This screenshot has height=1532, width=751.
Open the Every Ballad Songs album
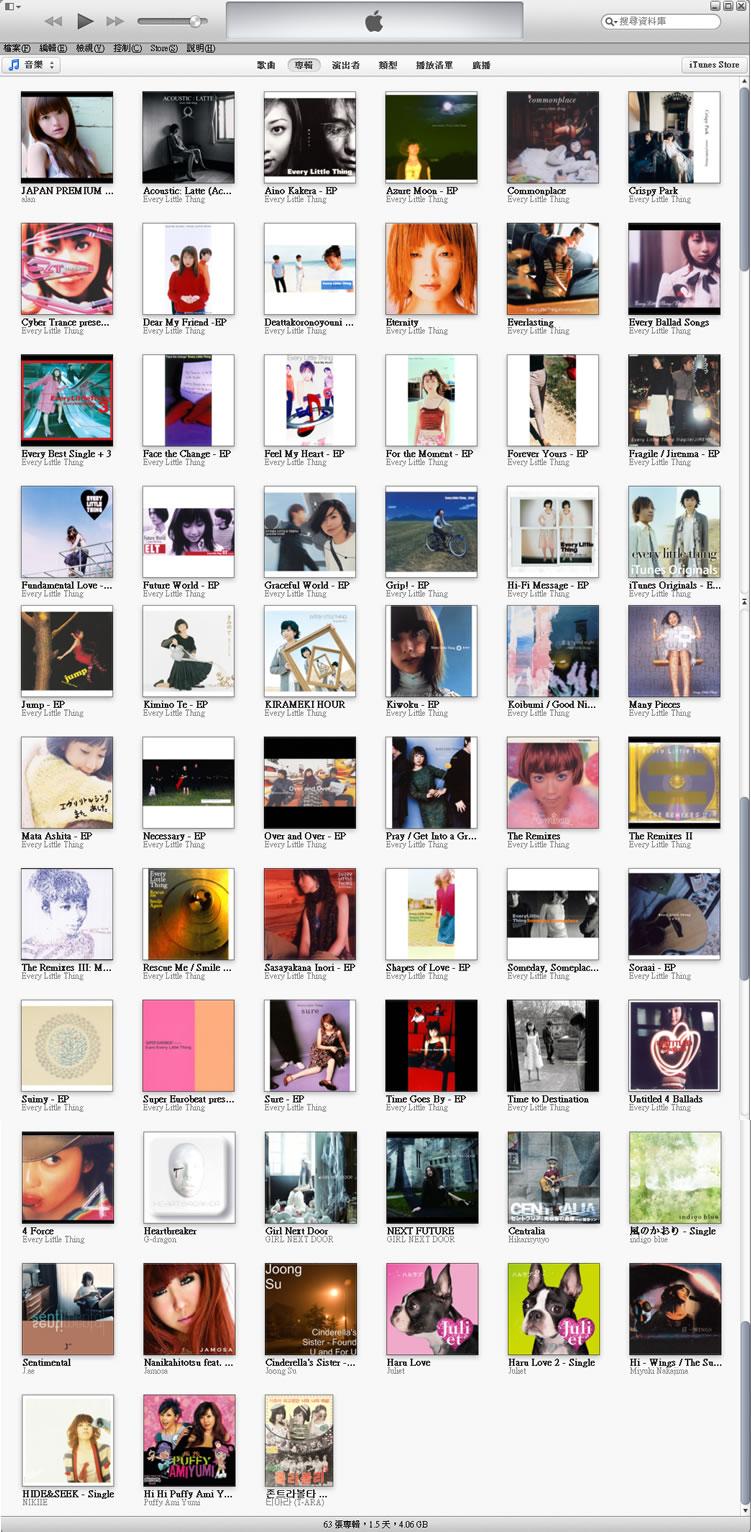point(674,269)
